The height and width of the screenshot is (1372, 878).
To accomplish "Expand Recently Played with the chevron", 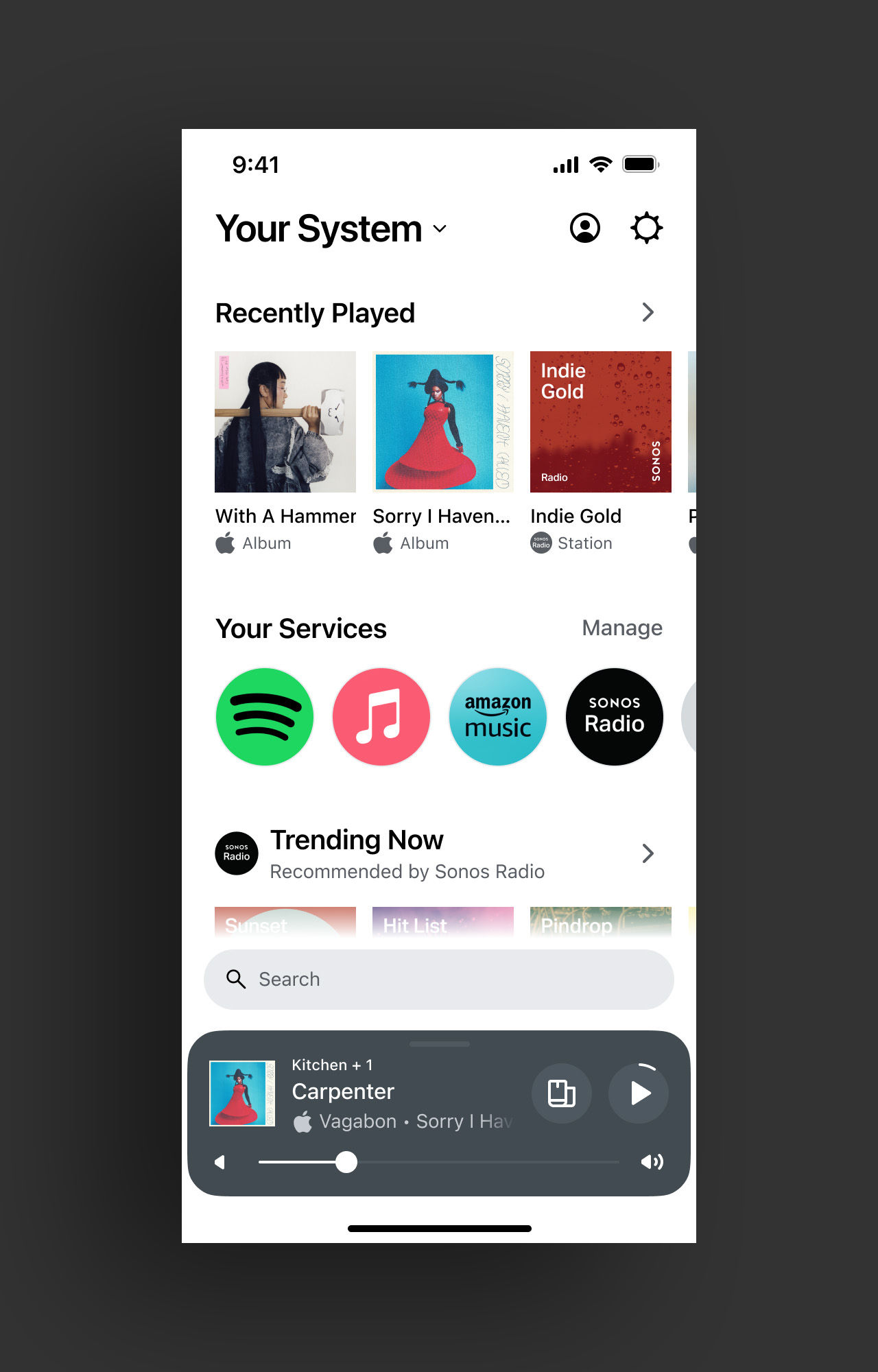I will point(648,313).
